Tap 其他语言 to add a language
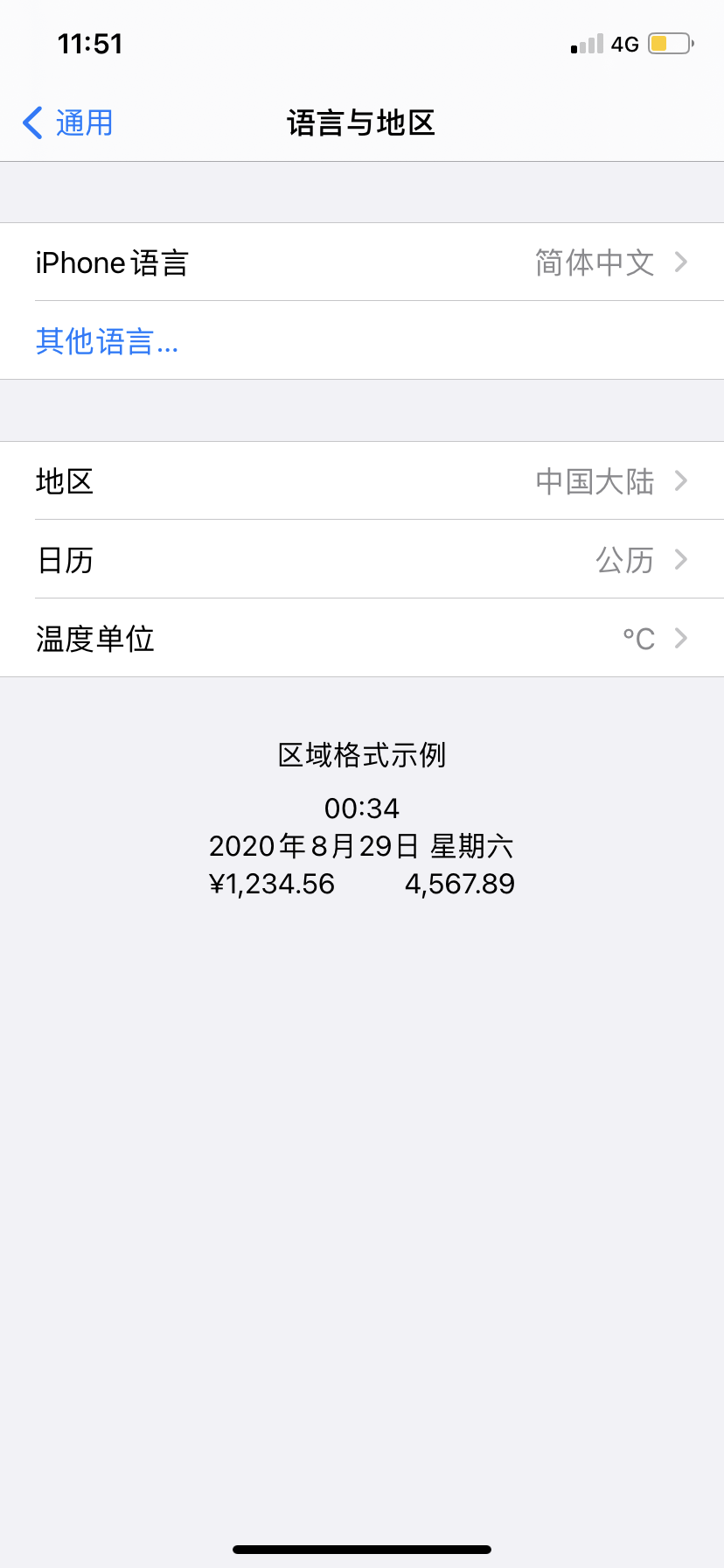Image resolution: width=724 pixels, height=1568 pixels. click(107, 341)
